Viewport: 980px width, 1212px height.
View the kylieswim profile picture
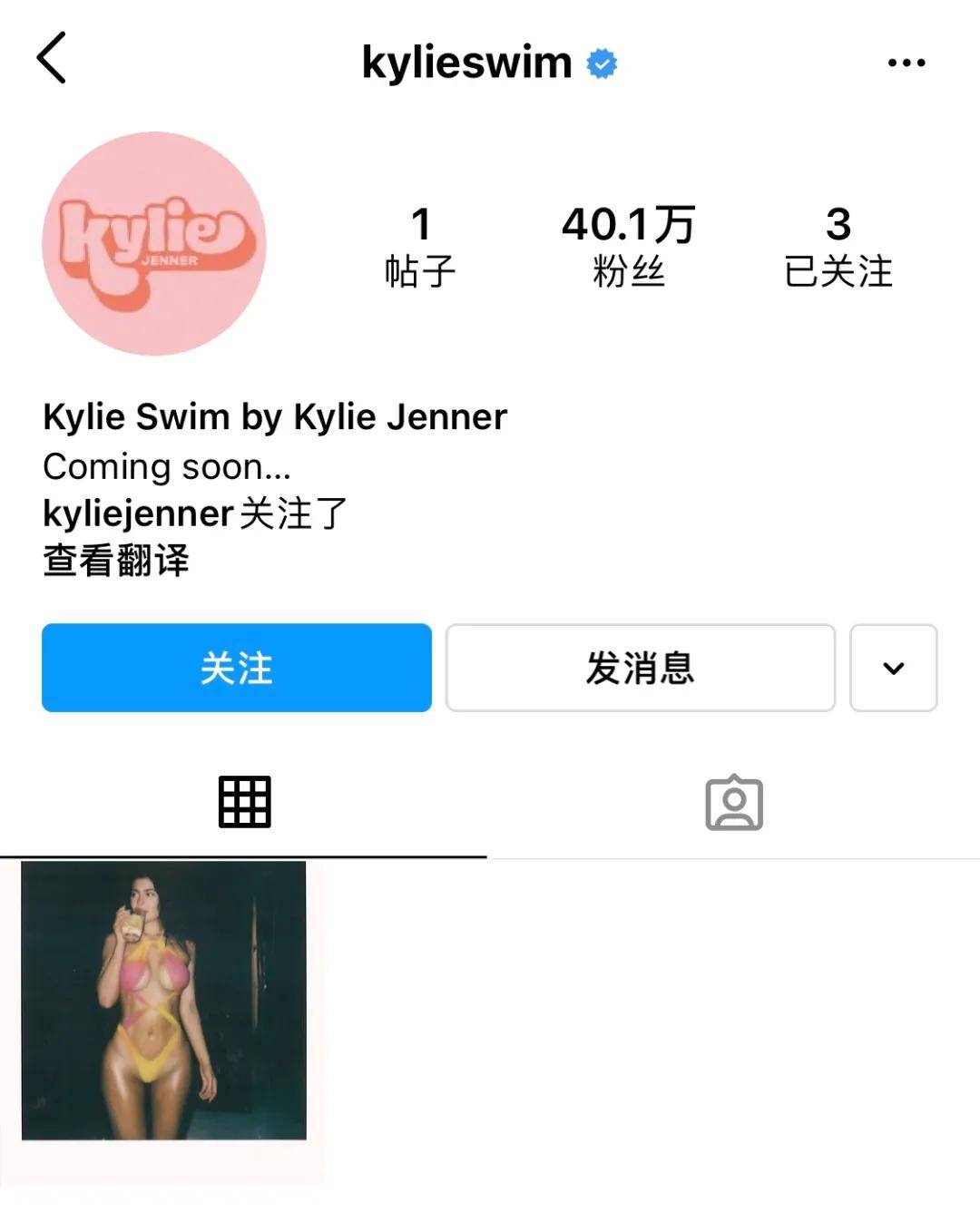coord(154,244)
